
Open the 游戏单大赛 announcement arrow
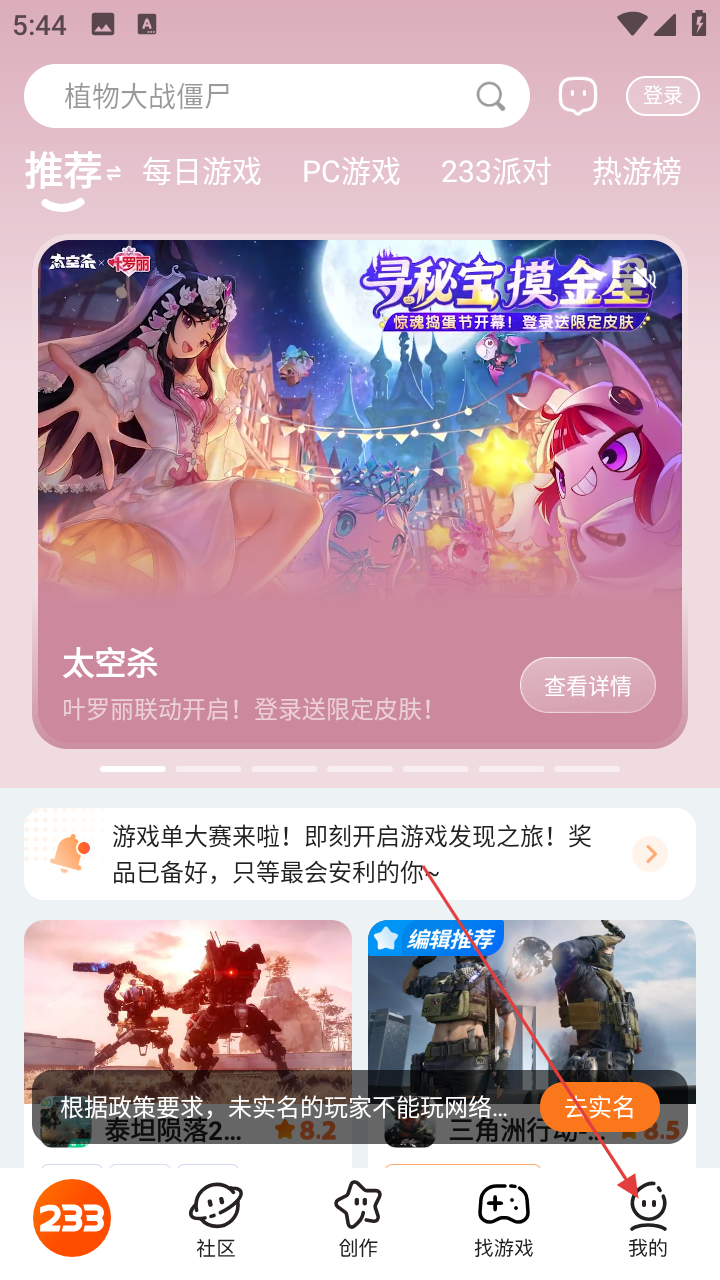[650, 854]
